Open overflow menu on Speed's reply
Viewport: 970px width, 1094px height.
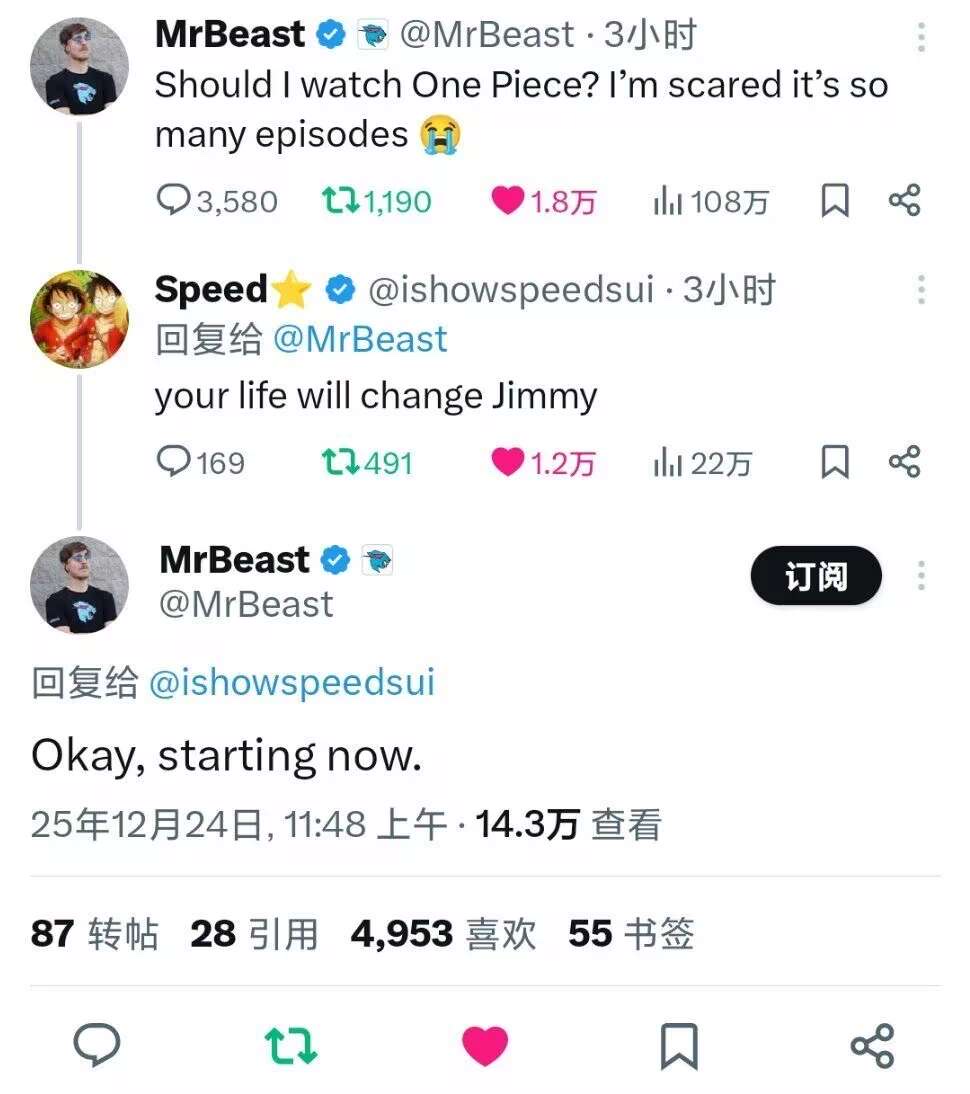click(x=921, y=290)
